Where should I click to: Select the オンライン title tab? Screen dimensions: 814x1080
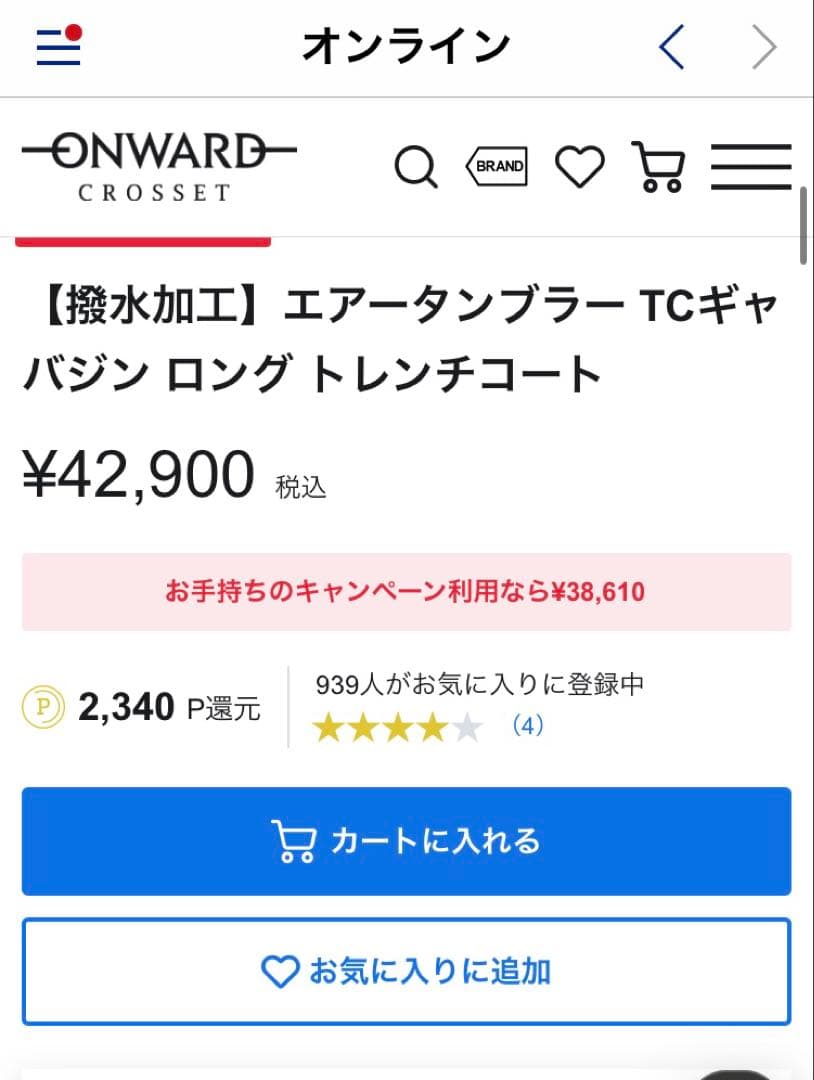(x=406, y=45)
